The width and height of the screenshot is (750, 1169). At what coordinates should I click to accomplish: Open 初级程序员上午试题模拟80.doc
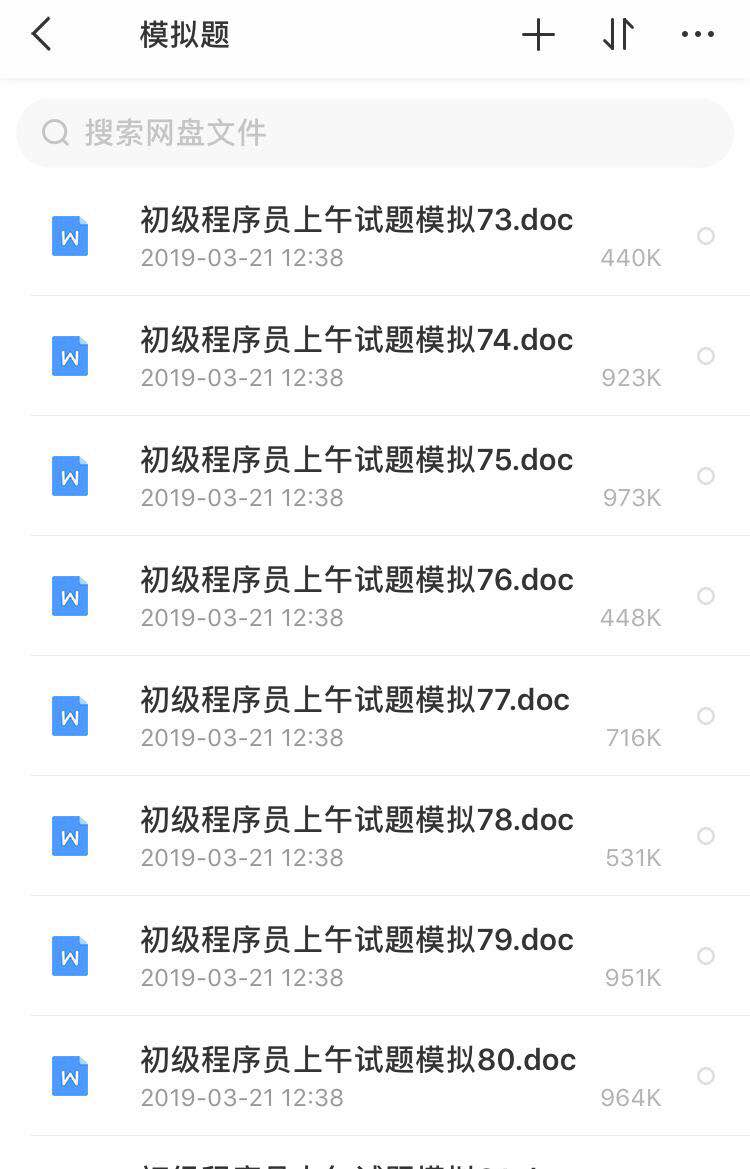click(x=358, y=1060)
